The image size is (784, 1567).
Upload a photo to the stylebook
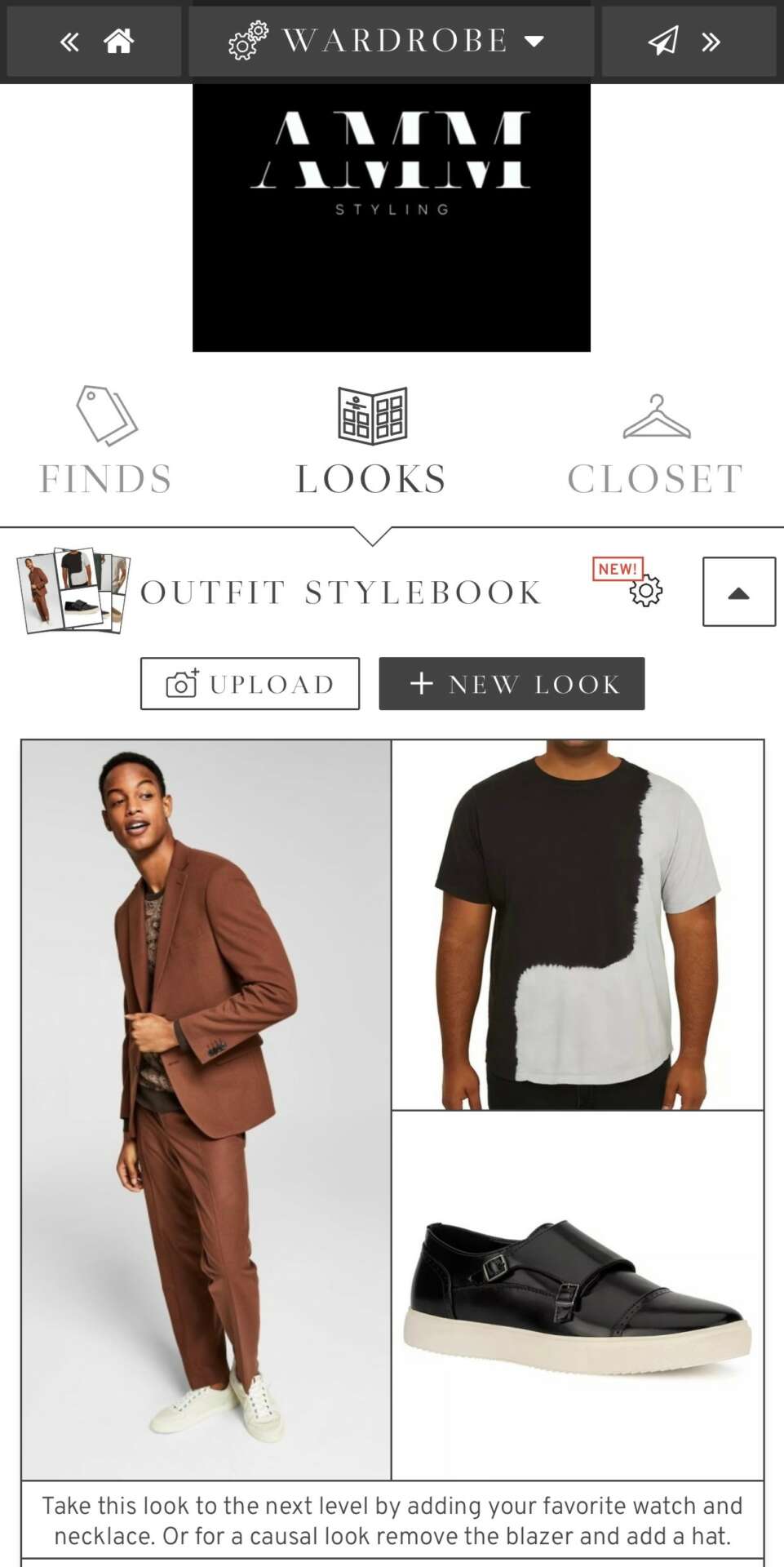tap(250, 684)
